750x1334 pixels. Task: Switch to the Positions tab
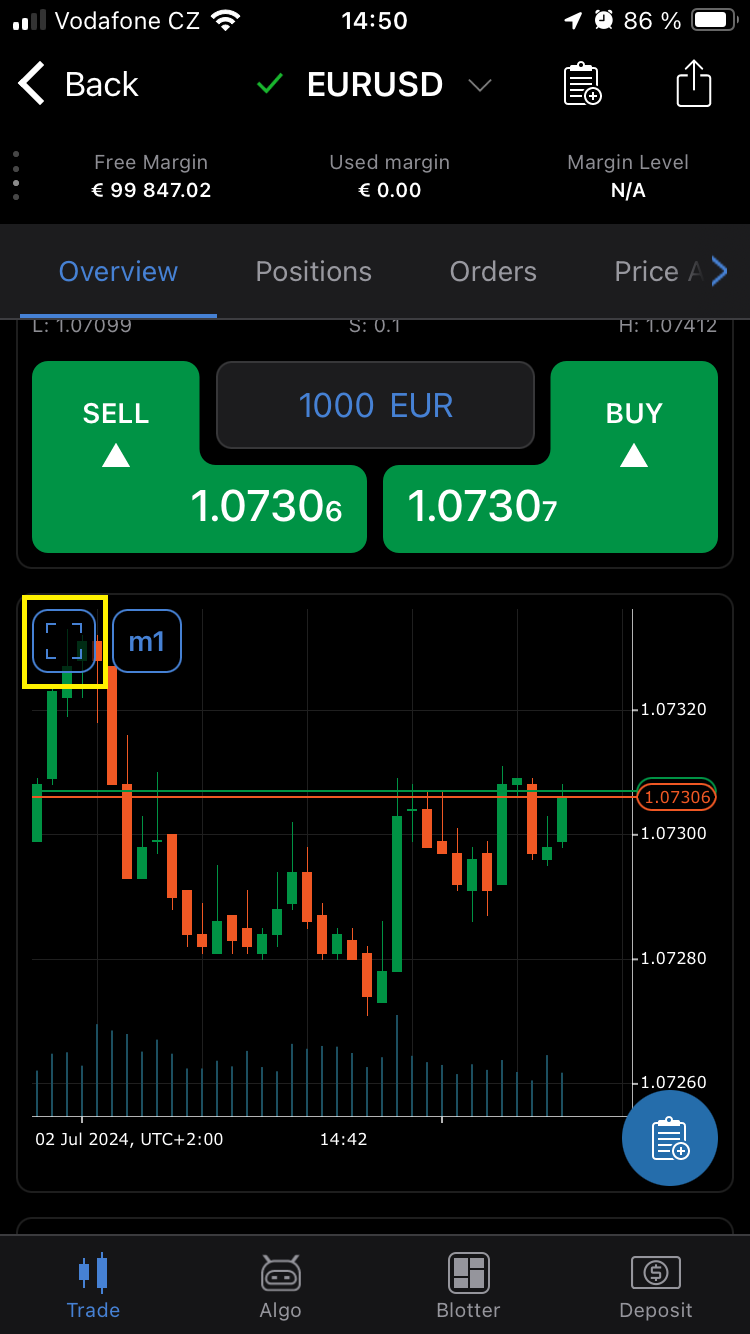313,272
